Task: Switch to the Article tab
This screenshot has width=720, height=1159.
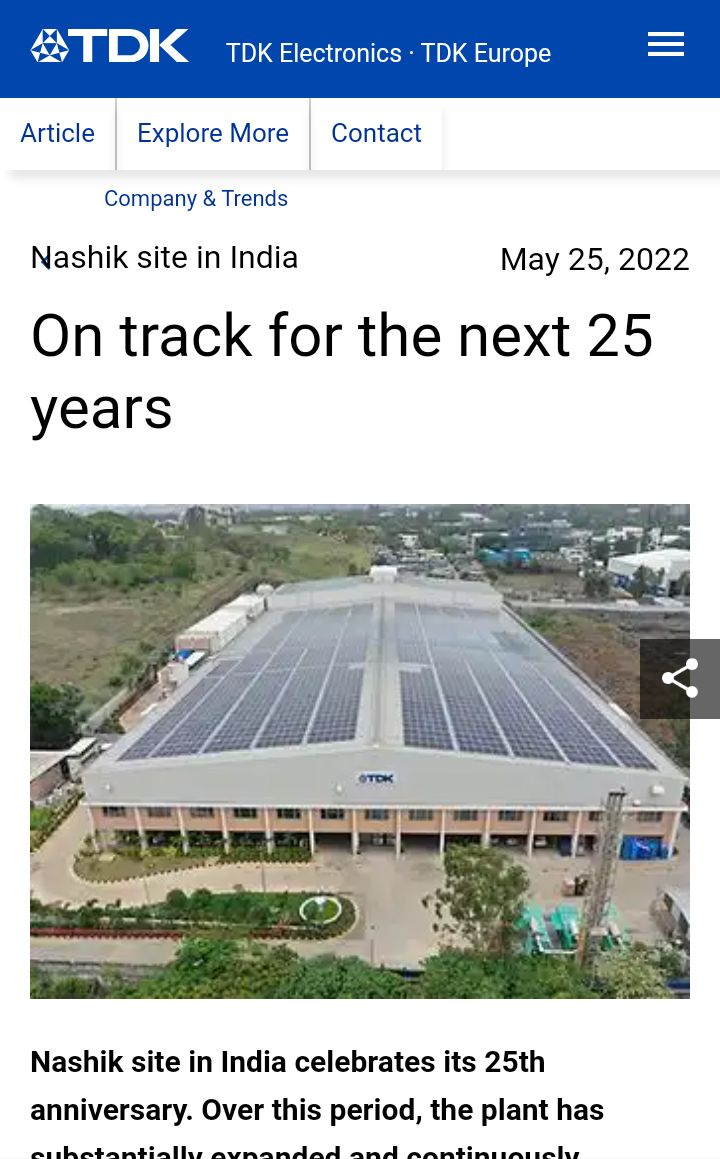Action: (x=57, y=134)
